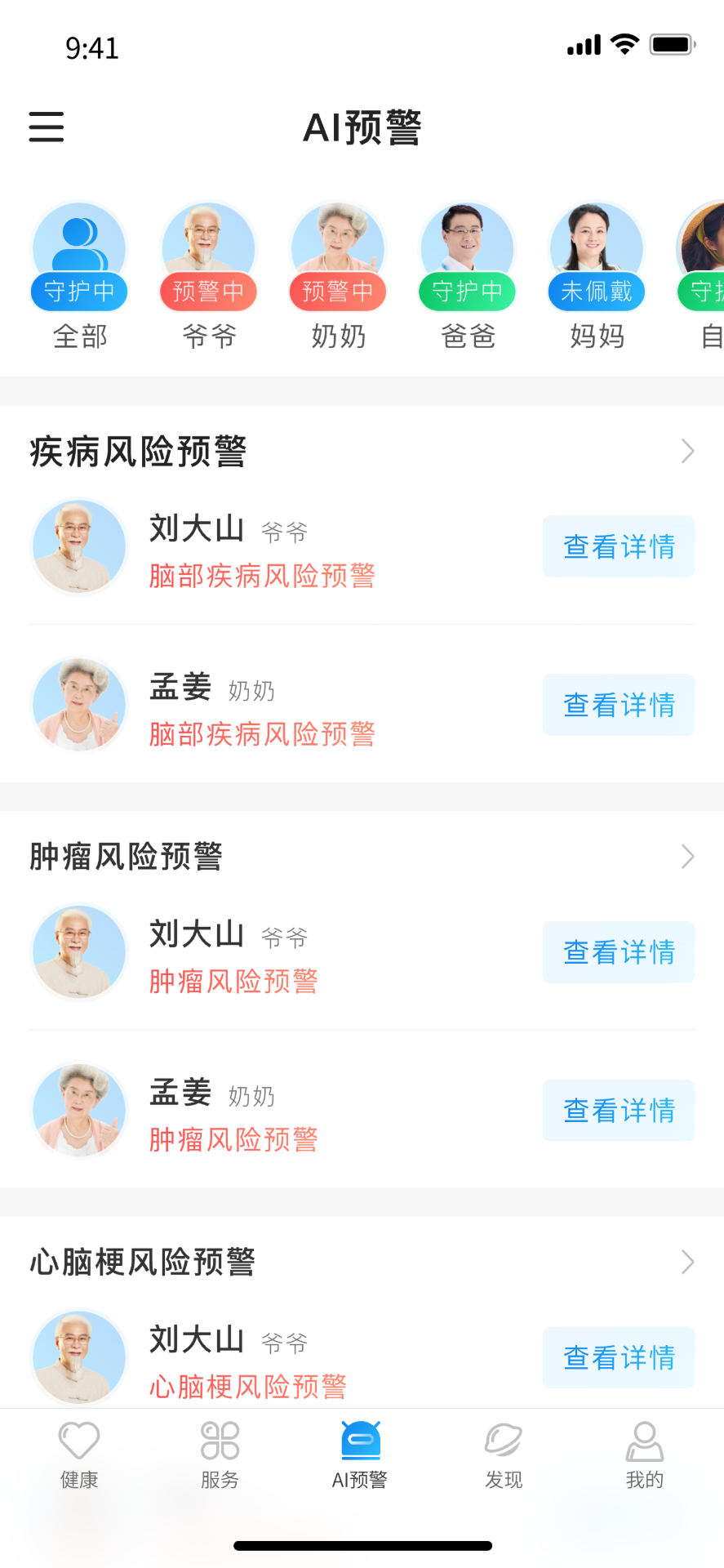This screenshot has height=1568, width=724.
Task: View 刘大山's 心脑梗风险预警 details
Action: (x=619, y=1357)
